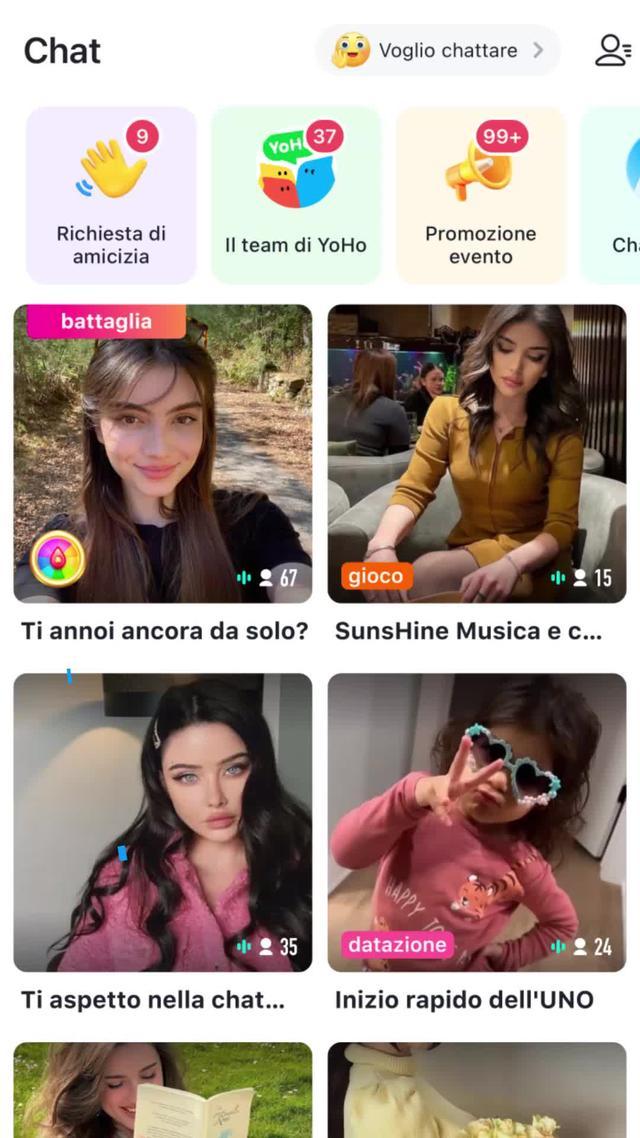Viewport: 640px width, 1138px height.
Task: Open Richiesta di amicizia requests
Action: 111,195
